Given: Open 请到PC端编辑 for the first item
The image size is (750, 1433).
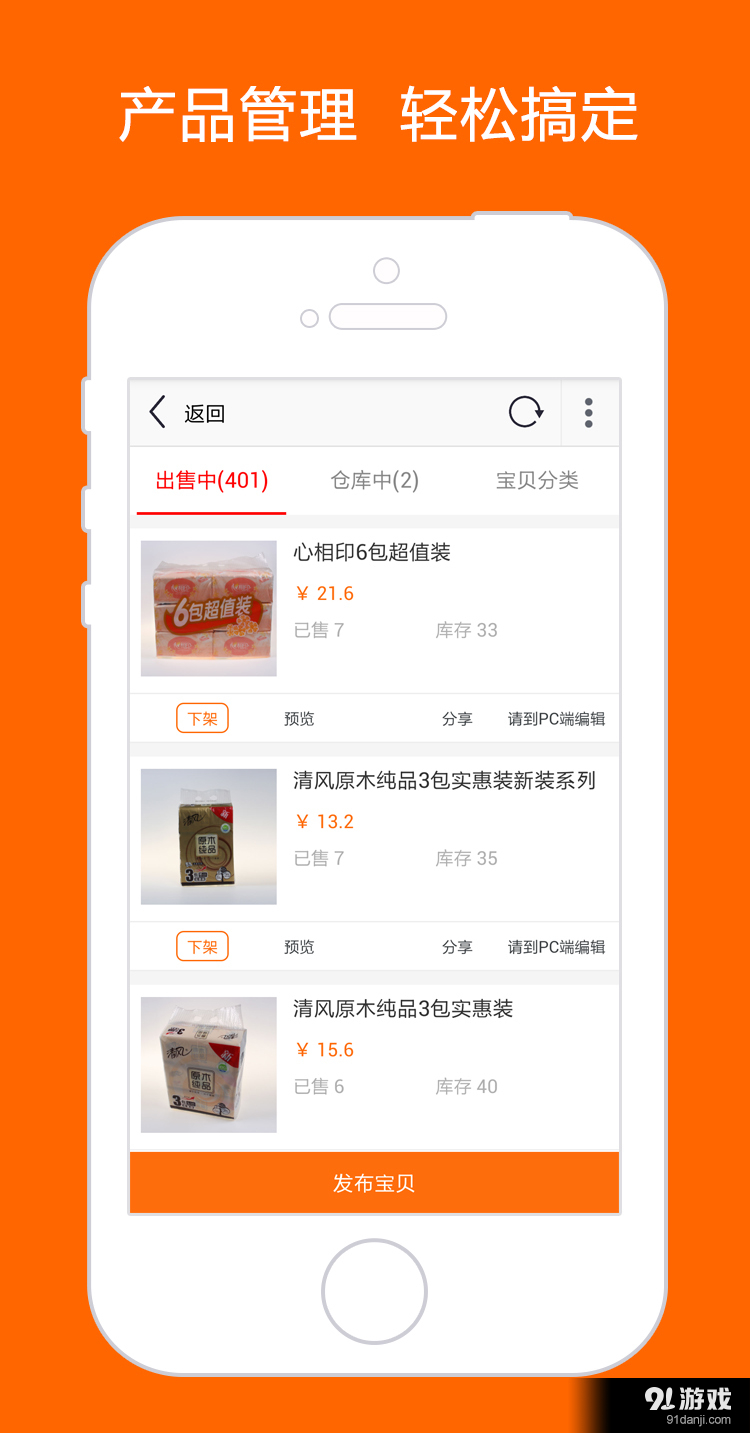Looking at the screenshot, I should tap(556, 718).
